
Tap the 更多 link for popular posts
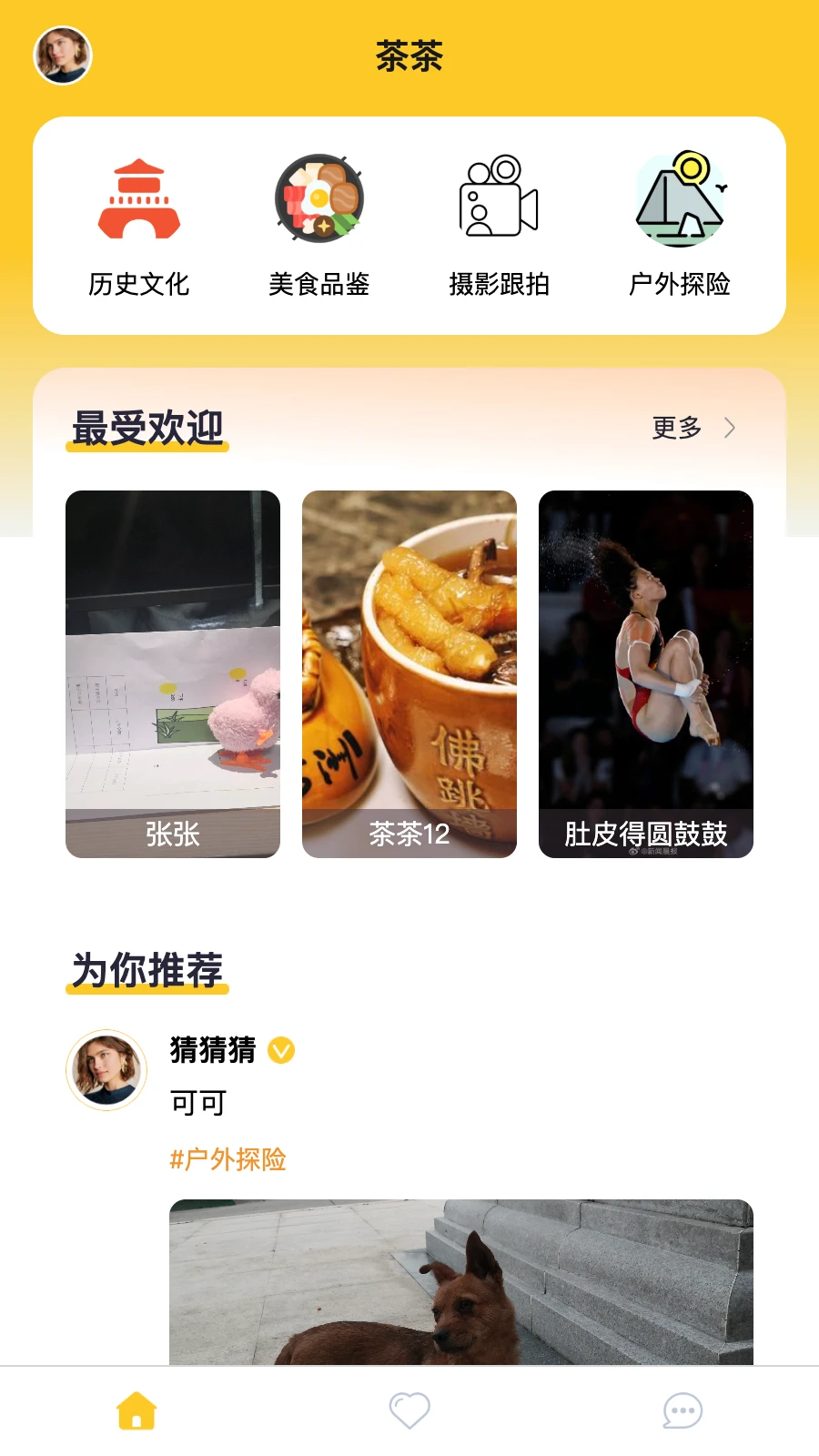[x=675, y=427]
